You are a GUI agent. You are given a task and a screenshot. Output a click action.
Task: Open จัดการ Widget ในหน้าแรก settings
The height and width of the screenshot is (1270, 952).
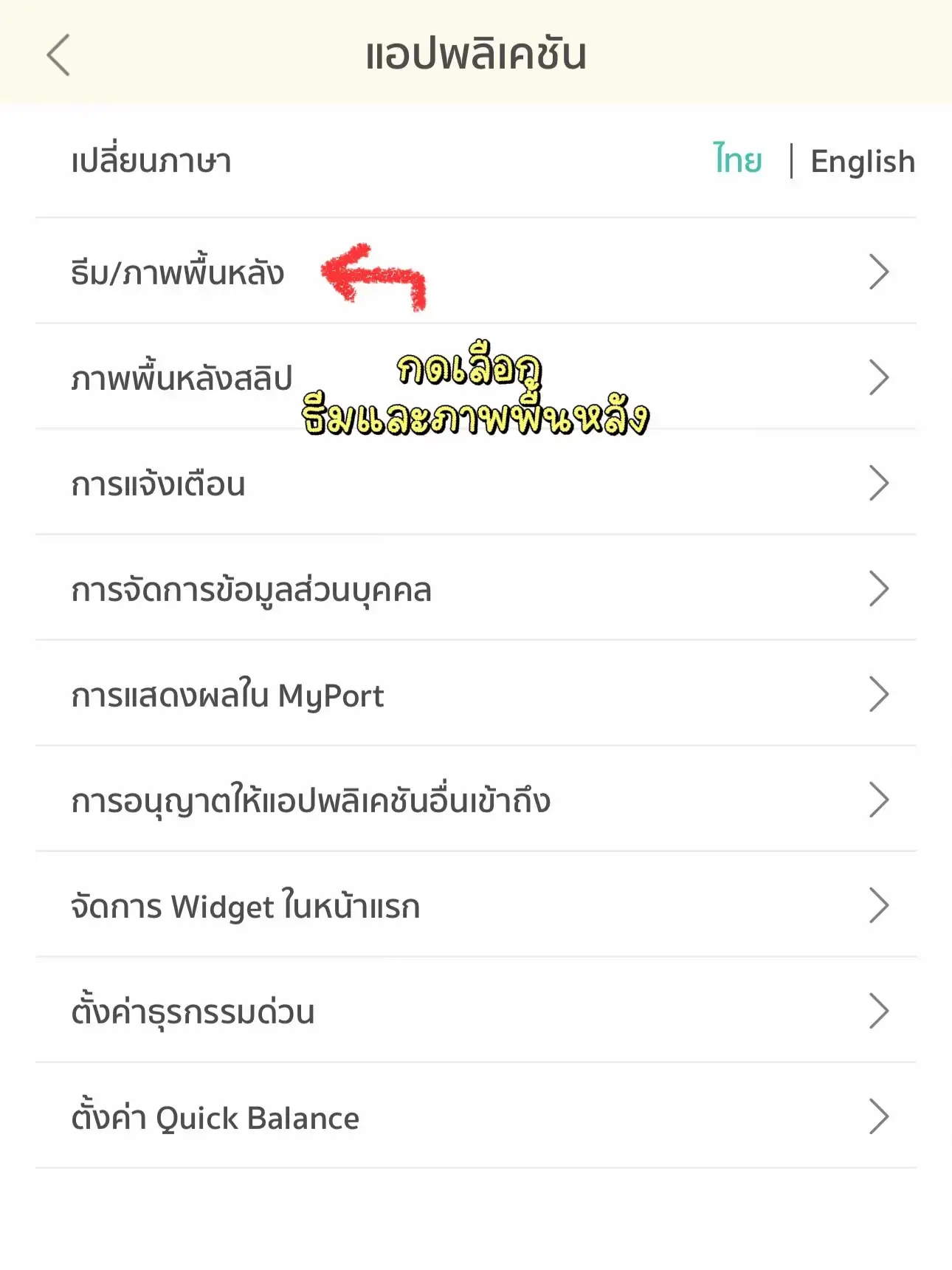(x=247, y=906)
